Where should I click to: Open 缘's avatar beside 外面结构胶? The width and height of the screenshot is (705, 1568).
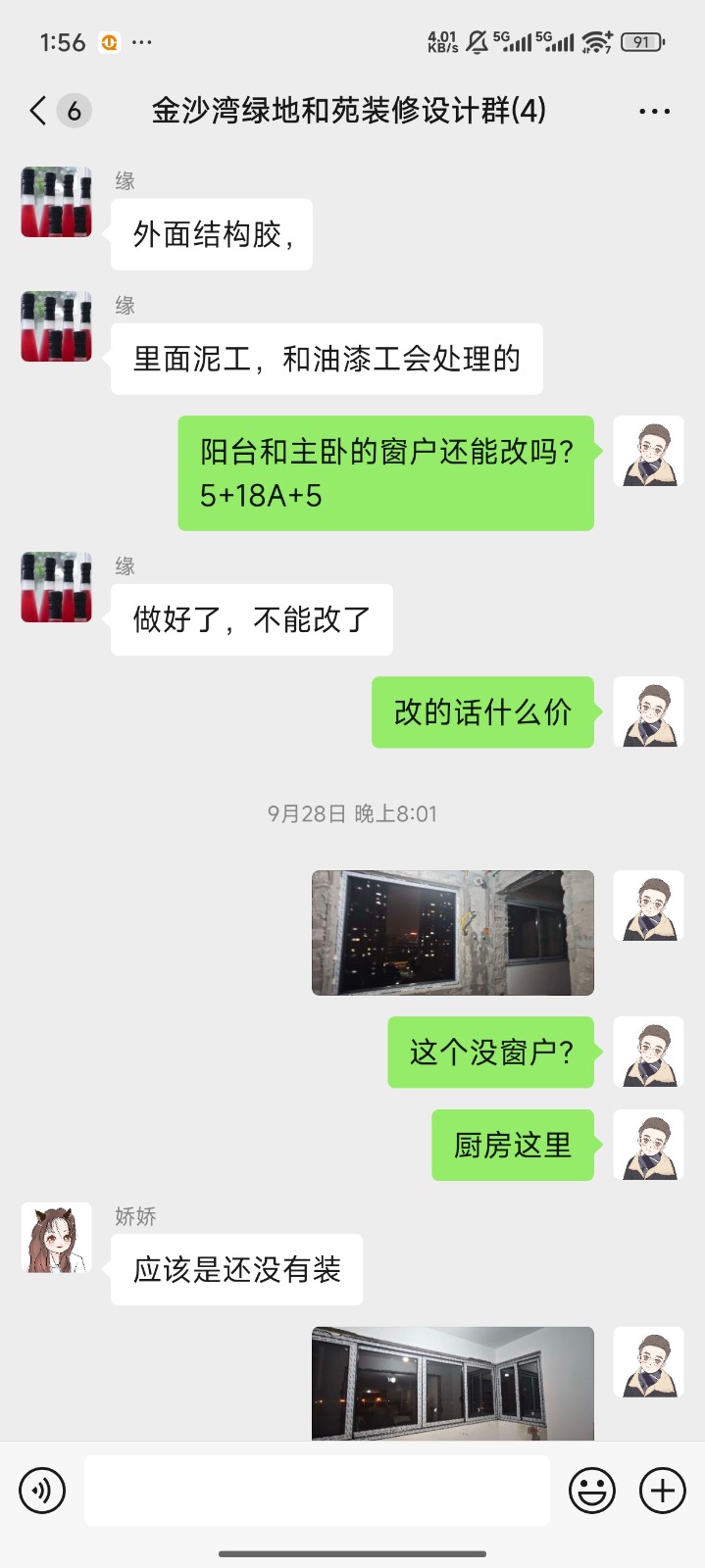pyautogui.click(x=57, y=202)
